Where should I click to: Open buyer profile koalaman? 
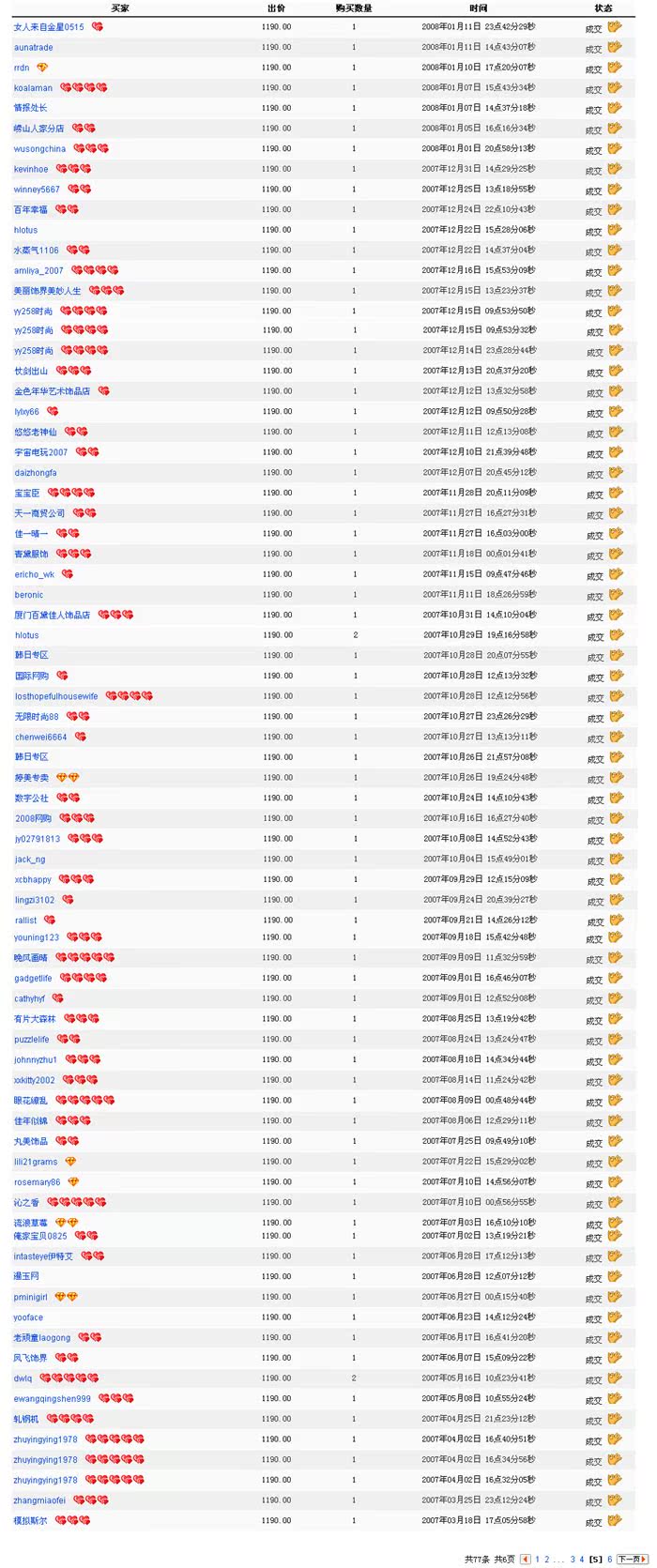34,88
